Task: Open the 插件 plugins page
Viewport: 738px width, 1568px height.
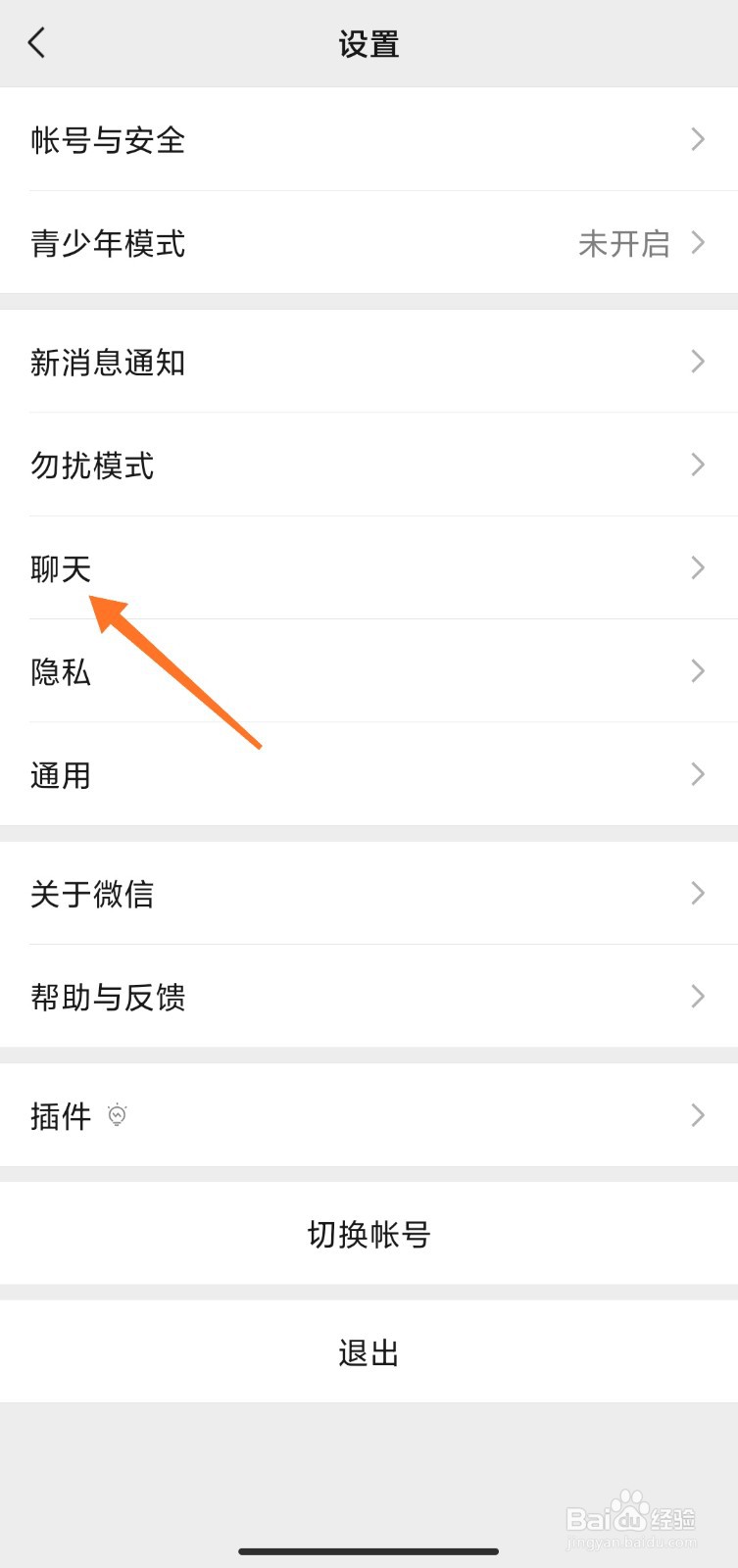Action: pyautogui.click(x=61, y=1115)
